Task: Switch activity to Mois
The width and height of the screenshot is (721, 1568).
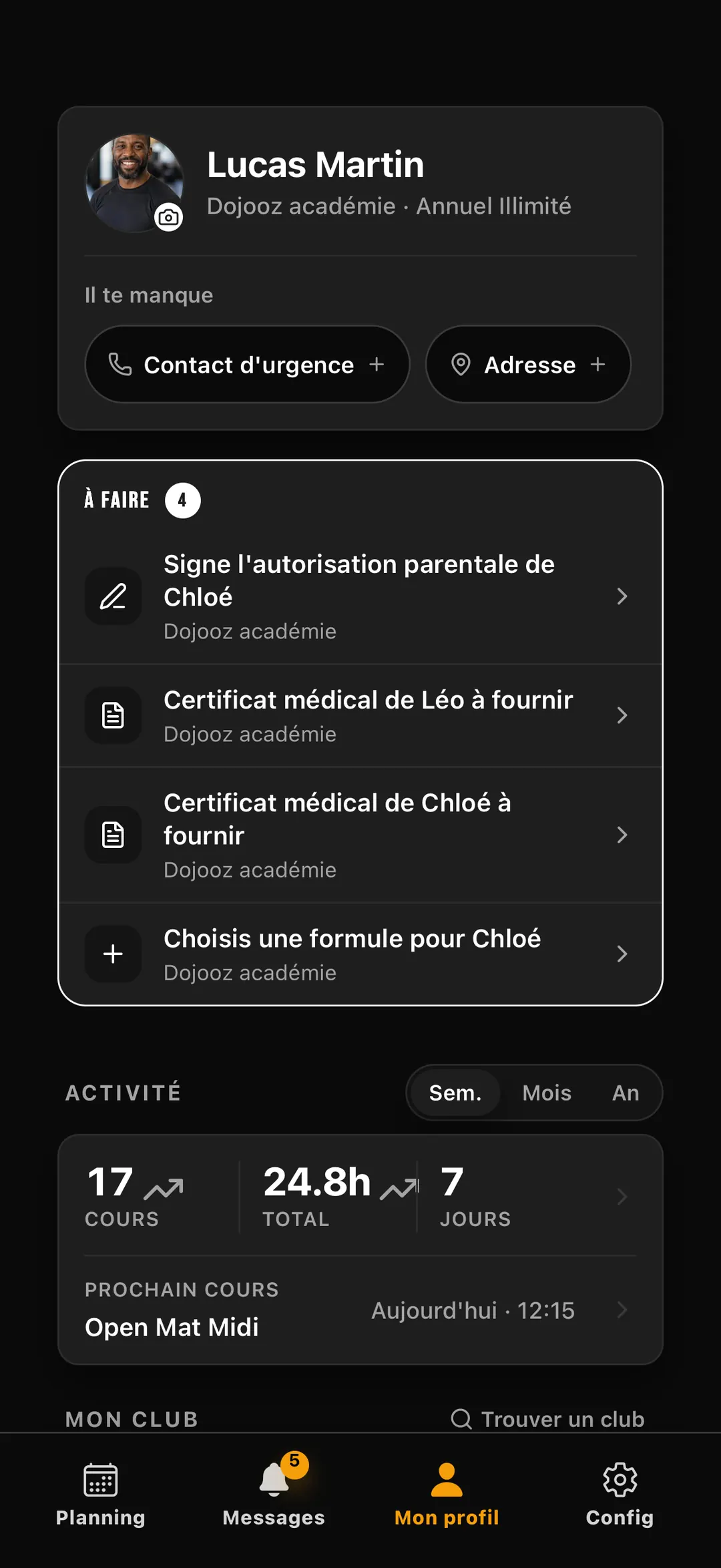Action: [547, 1093]
